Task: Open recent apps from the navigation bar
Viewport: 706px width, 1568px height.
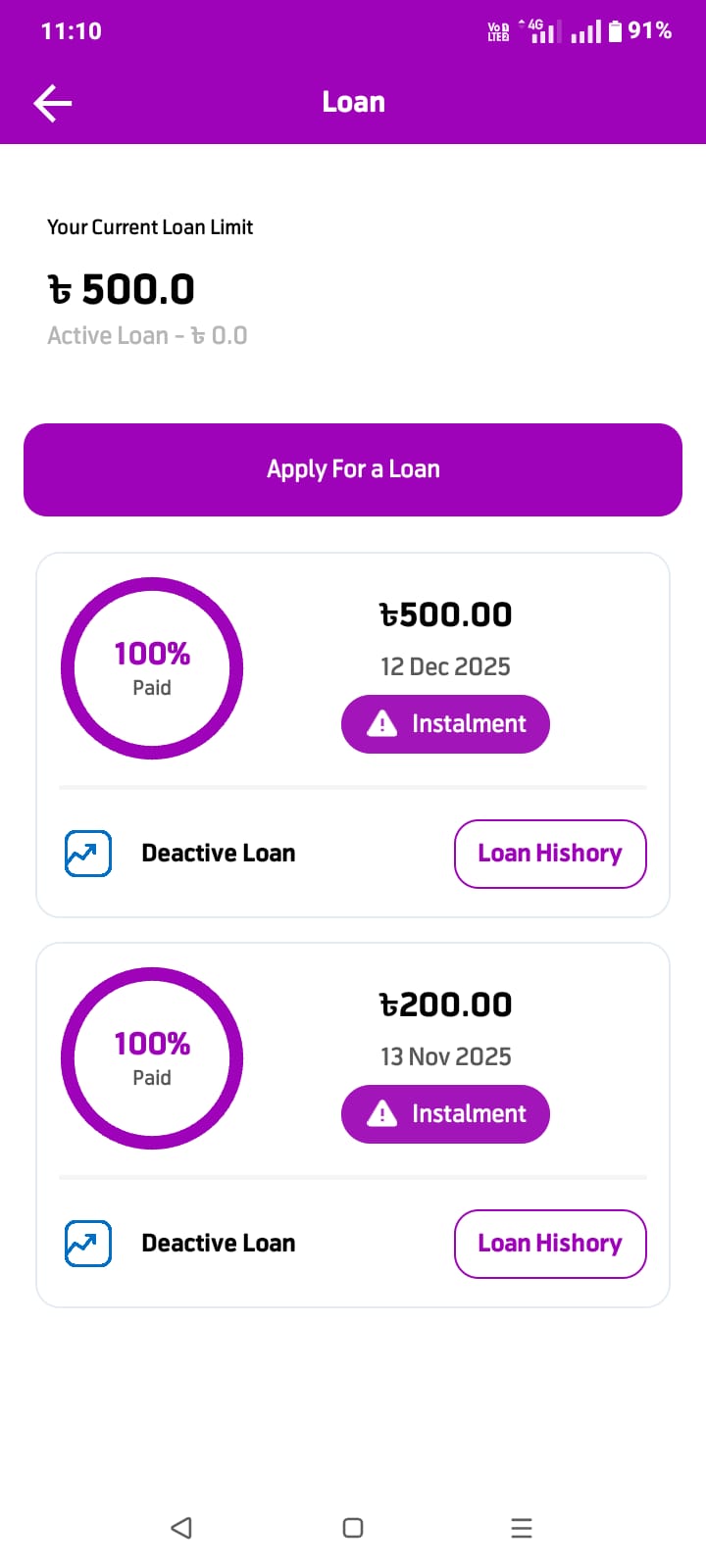Action: [522, 1528]
